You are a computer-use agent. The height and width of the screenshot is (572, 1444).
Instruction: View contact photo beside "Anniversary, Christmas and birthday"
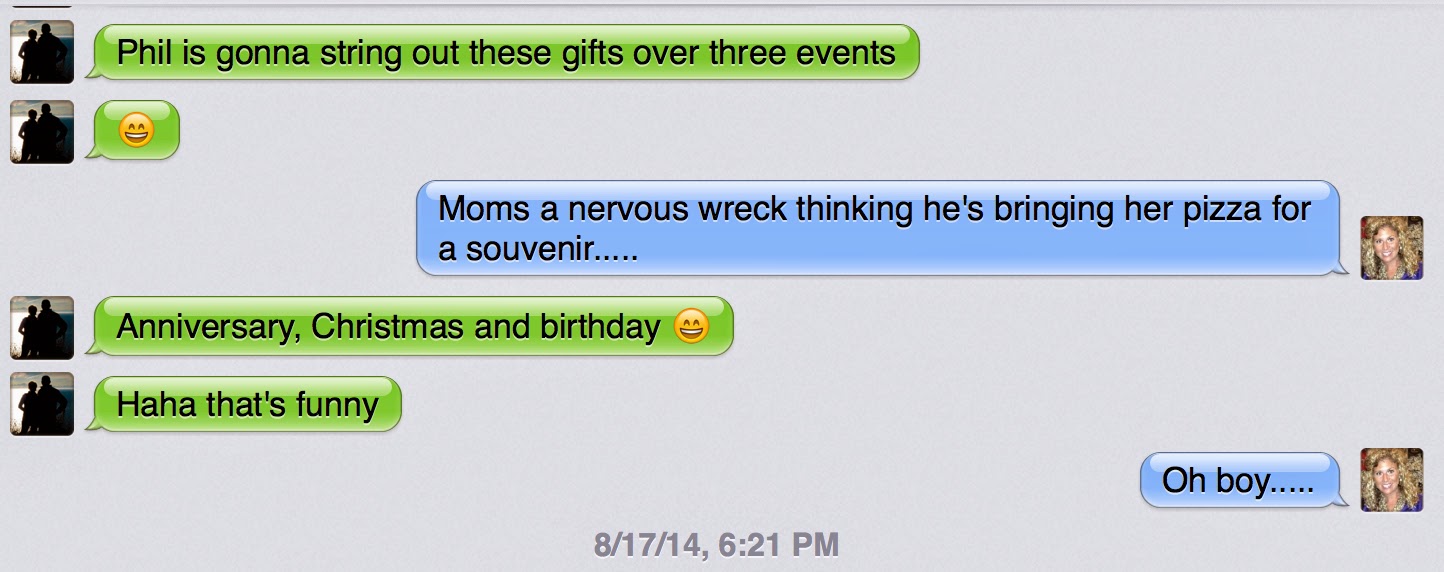(42, 327)
